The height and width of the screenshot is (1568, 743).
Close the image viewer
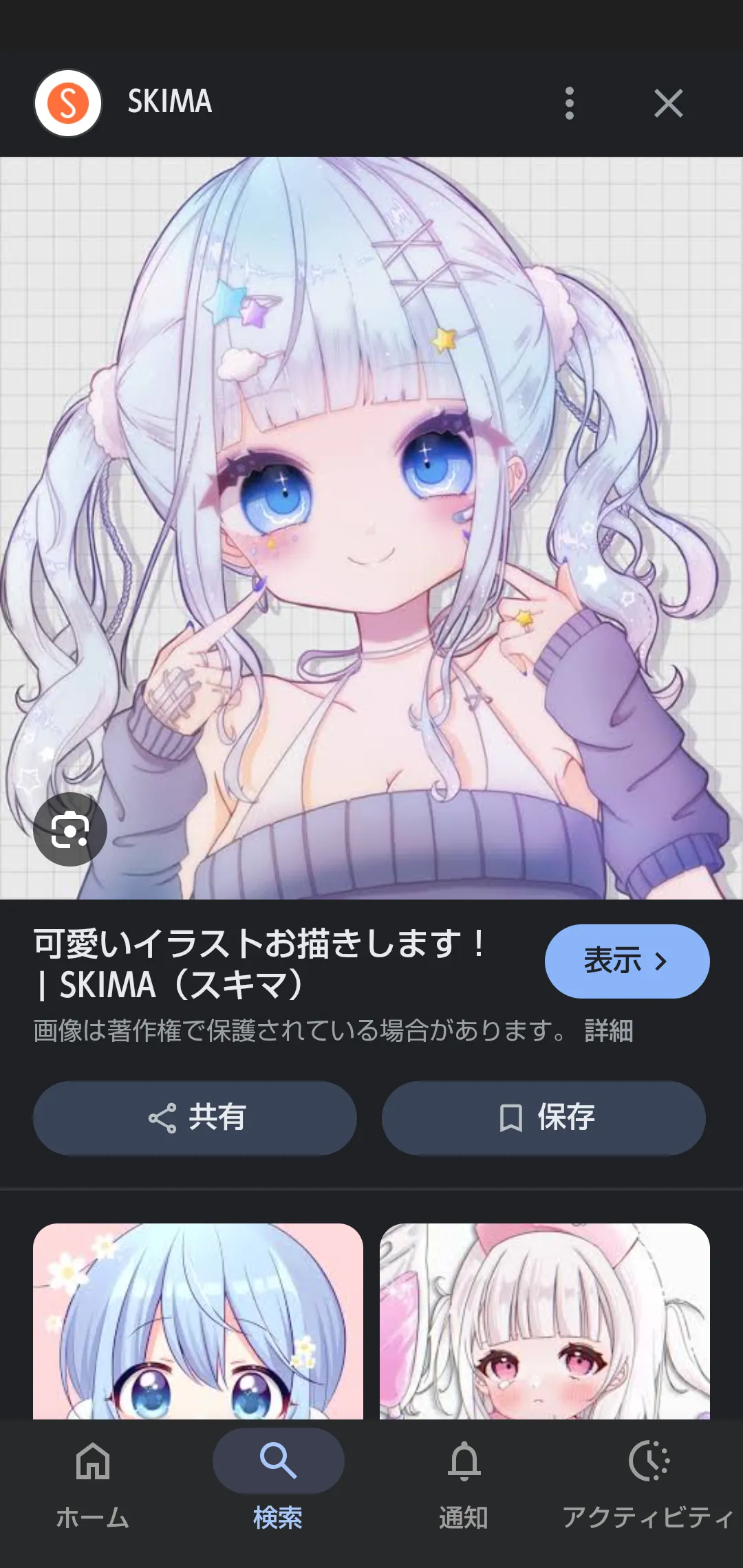(668, 103)
